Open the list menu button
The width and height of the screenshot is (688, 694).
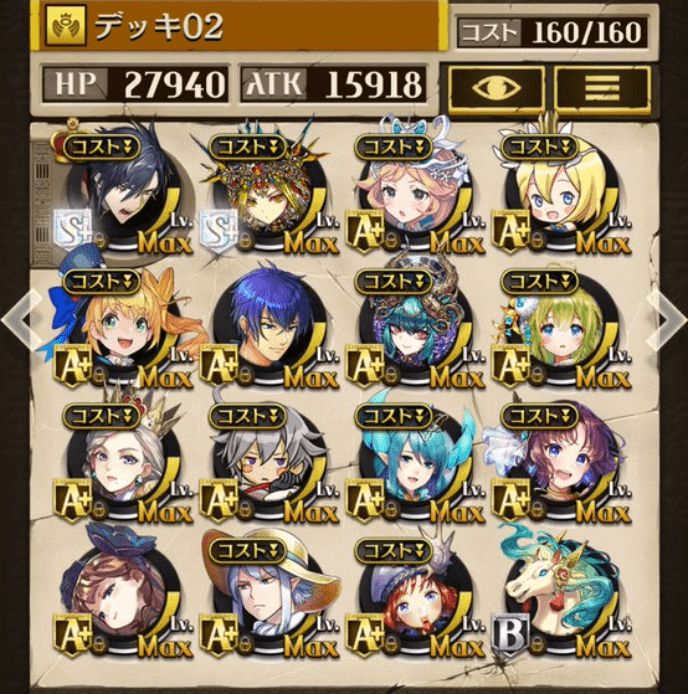(x=602, y=89)
